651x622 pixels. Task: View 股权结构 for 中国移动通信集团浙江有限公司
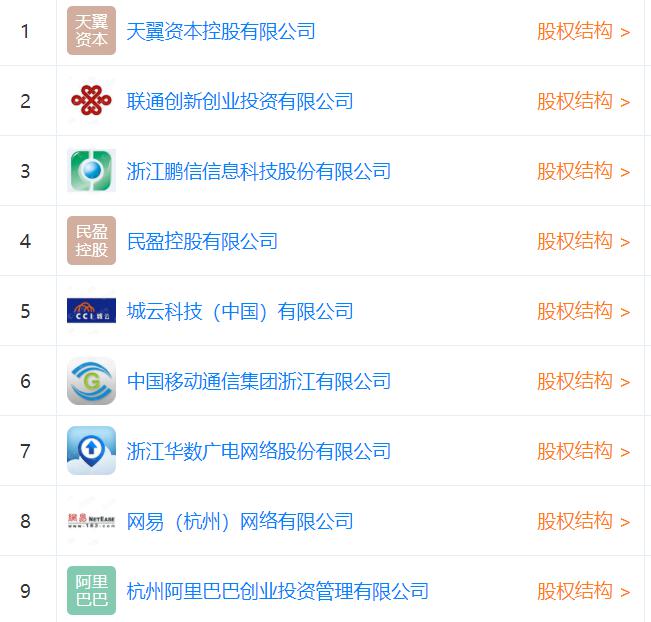pos(583,381)
